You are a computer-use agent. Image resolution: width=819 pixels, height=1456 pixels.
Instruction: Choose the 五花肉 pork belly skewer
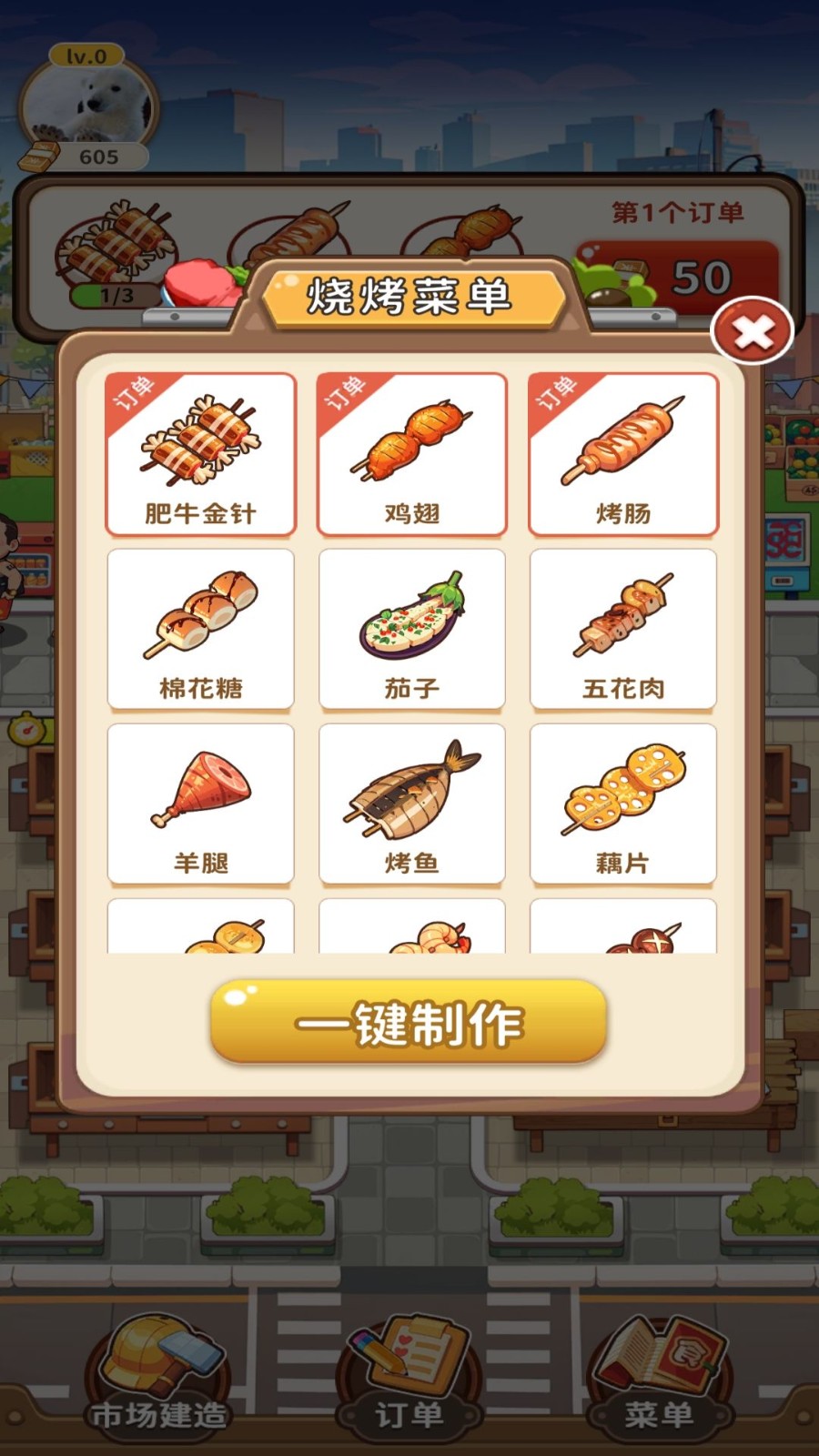(x=624, y=628)
